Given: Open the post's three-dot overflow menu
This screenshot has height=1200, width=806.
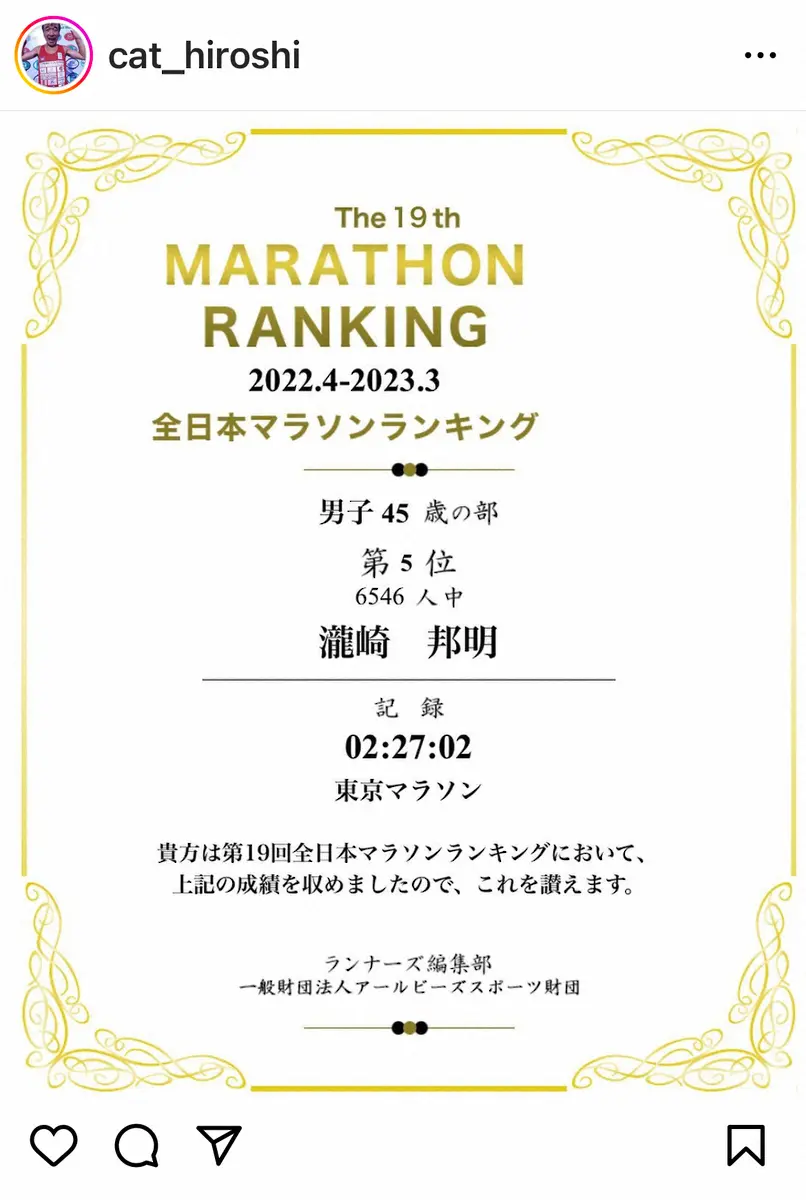Looking at the screenshot, I should tap(760, 55).
